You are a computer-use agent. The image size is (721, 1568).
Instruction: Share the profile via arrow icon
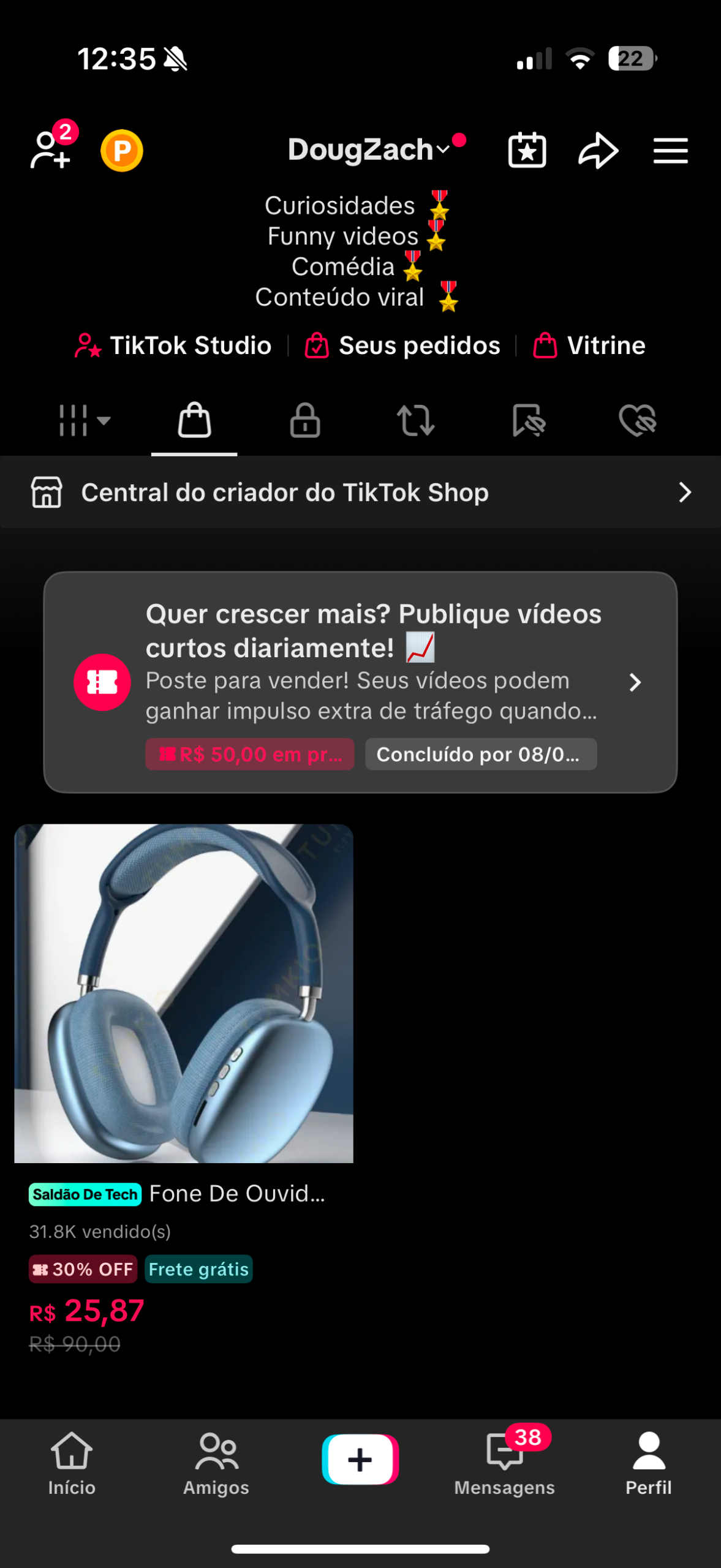pyautogui.click(x=598, y=151)
